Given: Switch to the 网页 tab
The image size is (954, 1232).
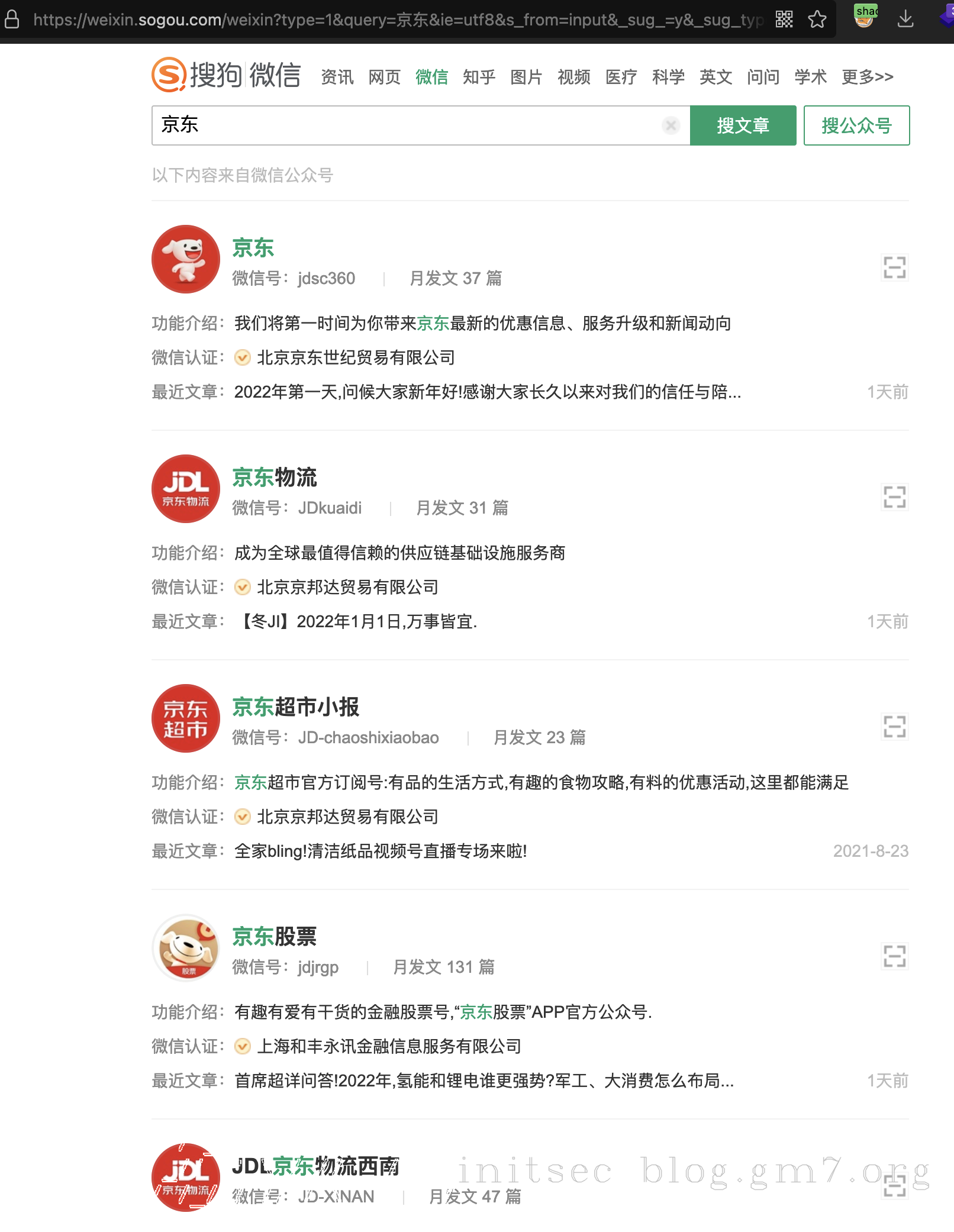Looking at the screenshot, I should pos(384,77).
